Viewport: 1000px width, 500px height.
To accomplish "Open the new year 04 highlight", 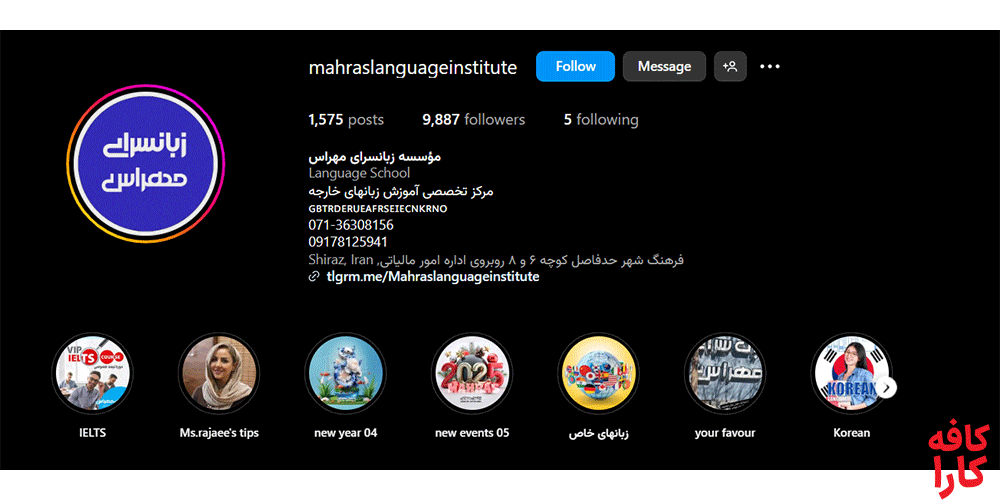I will pyautogui.click(x=345, y=373).
